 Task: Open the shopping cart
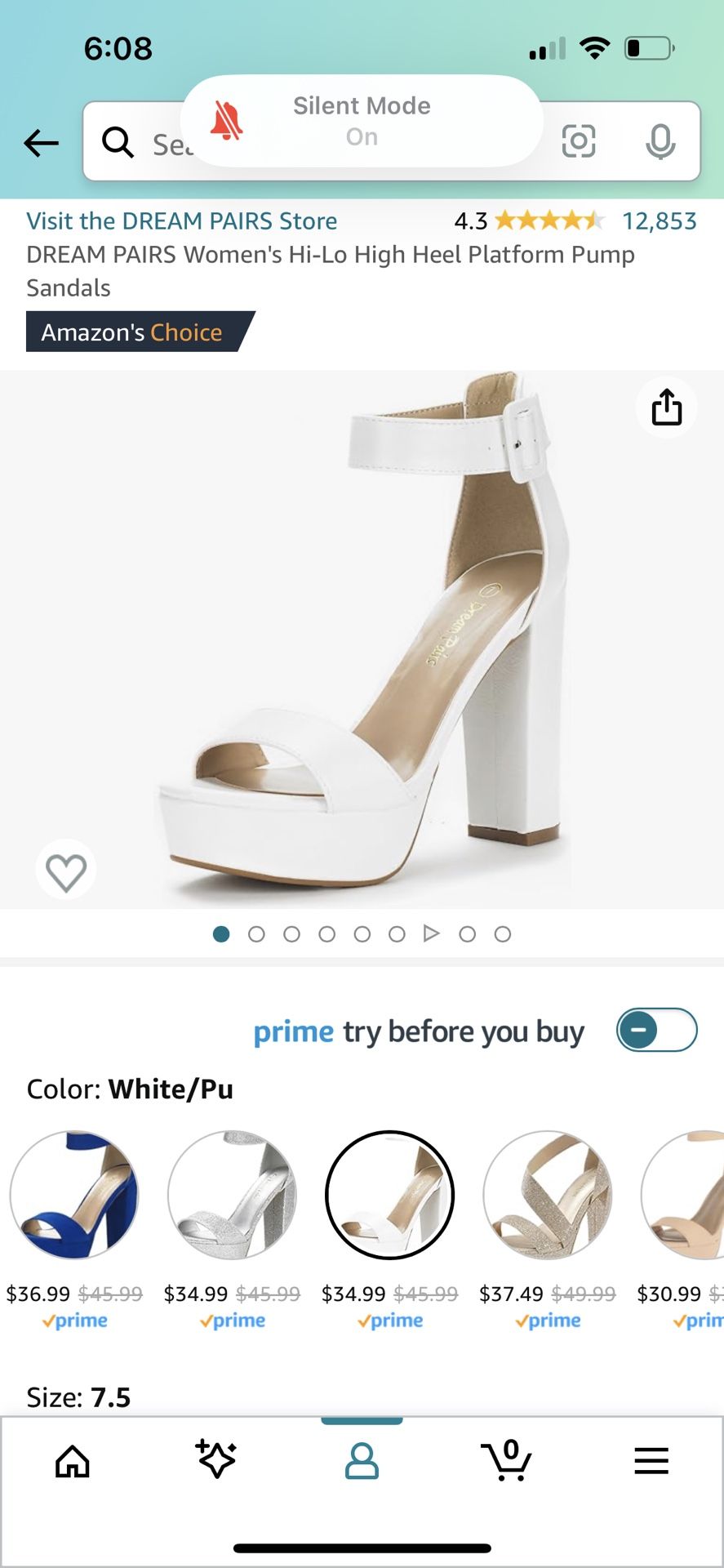506,1462
